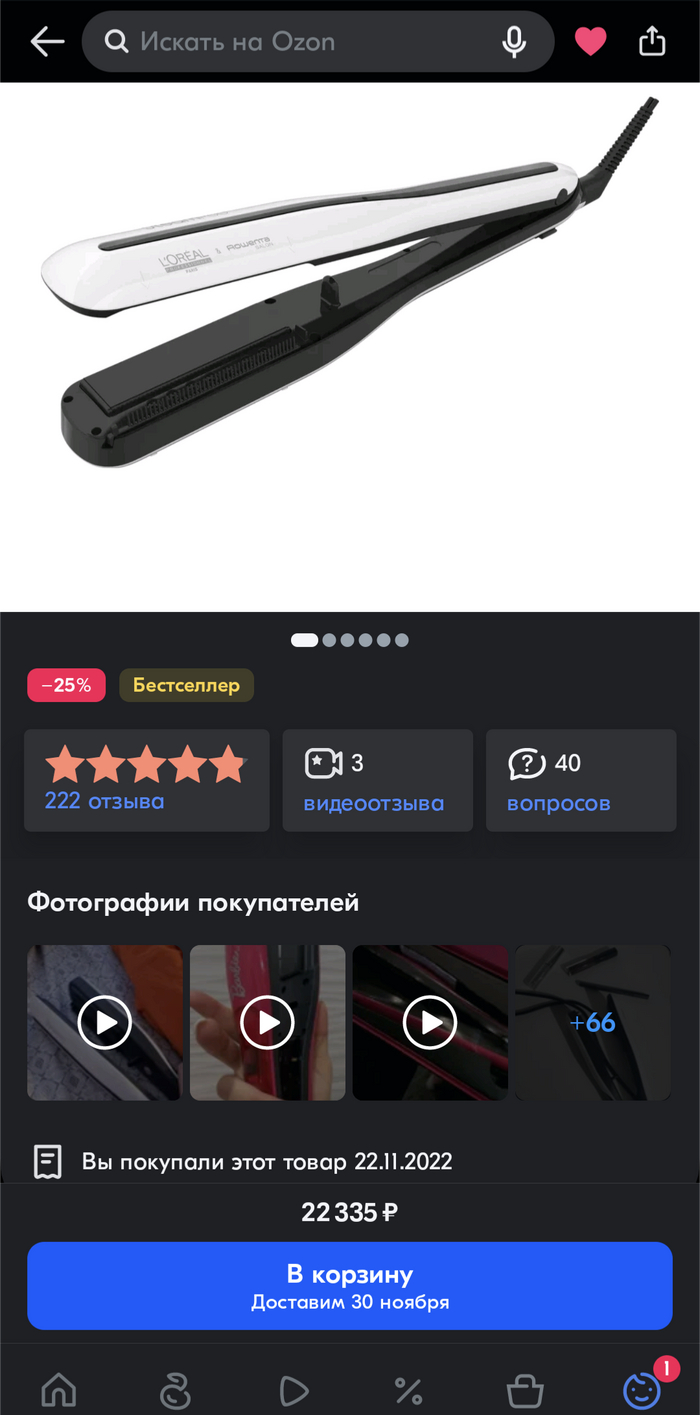Open the video play tab
Screen dimensions: 700x1415
(x=292, y=1390)
